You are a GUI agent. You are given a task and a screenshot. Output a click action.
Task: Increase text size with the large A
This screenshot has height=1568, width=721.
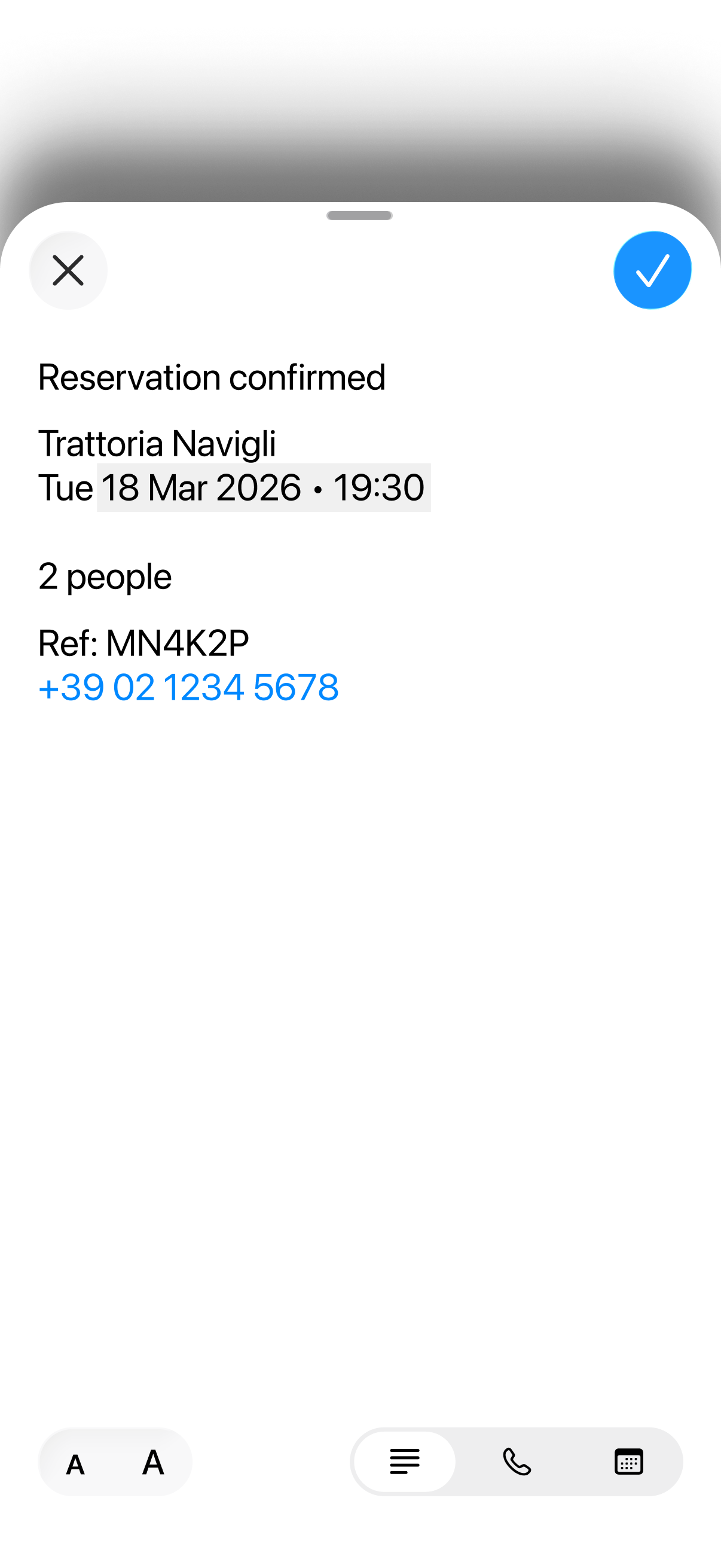[152, 1462]
